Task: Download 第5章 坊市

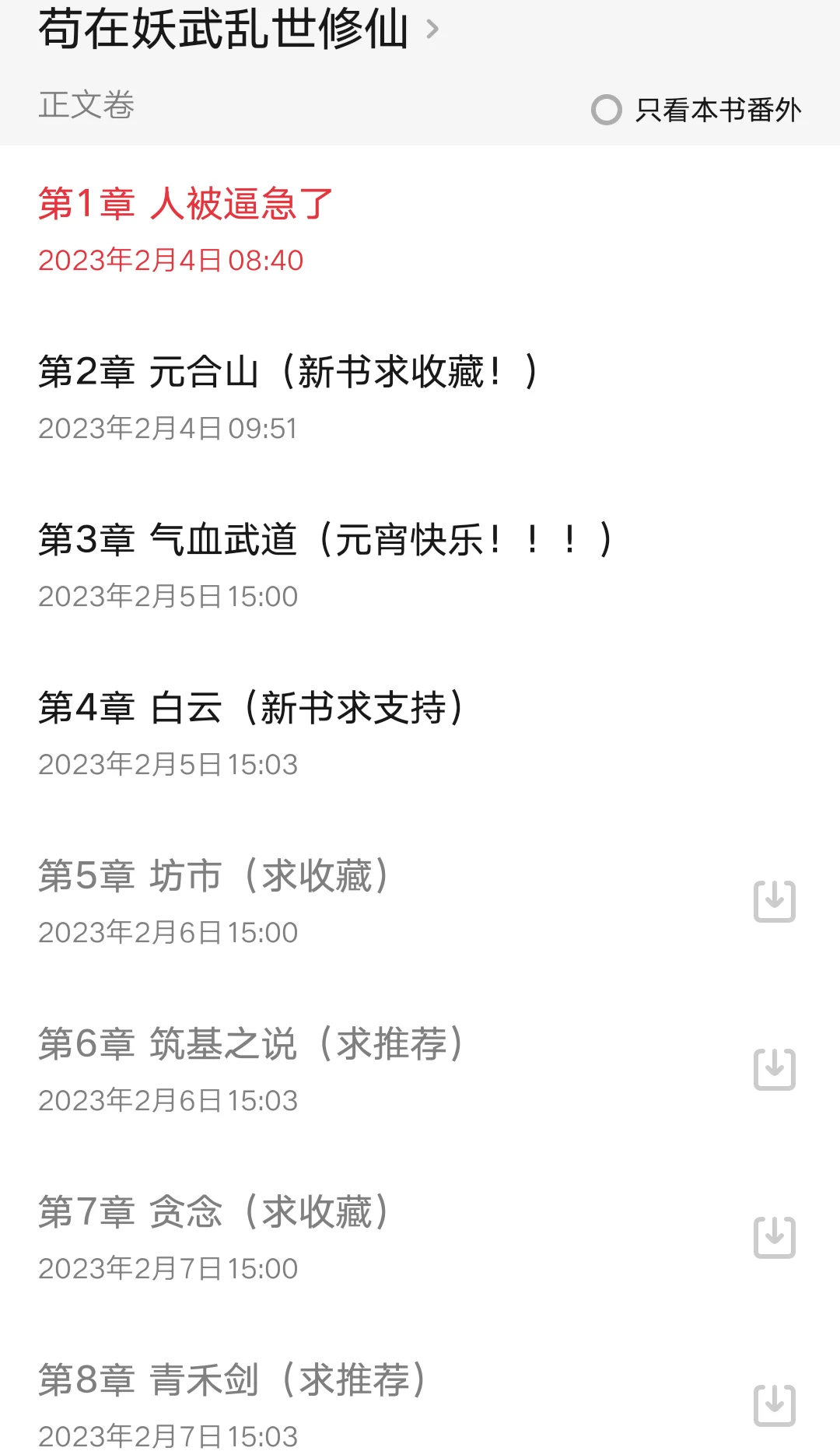Action: [x=775, y=902]
